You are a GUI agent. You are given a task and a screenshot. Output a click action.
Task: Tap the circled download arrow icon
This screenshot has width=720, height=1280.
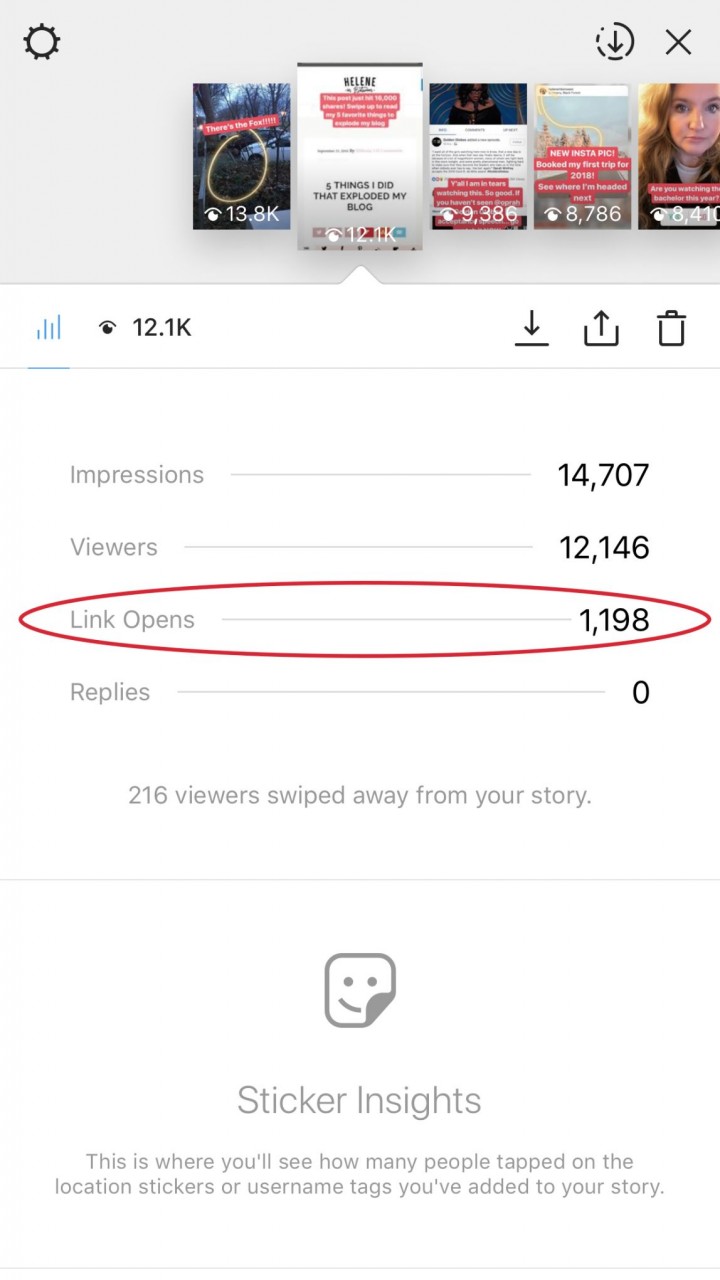coord(615,42)
